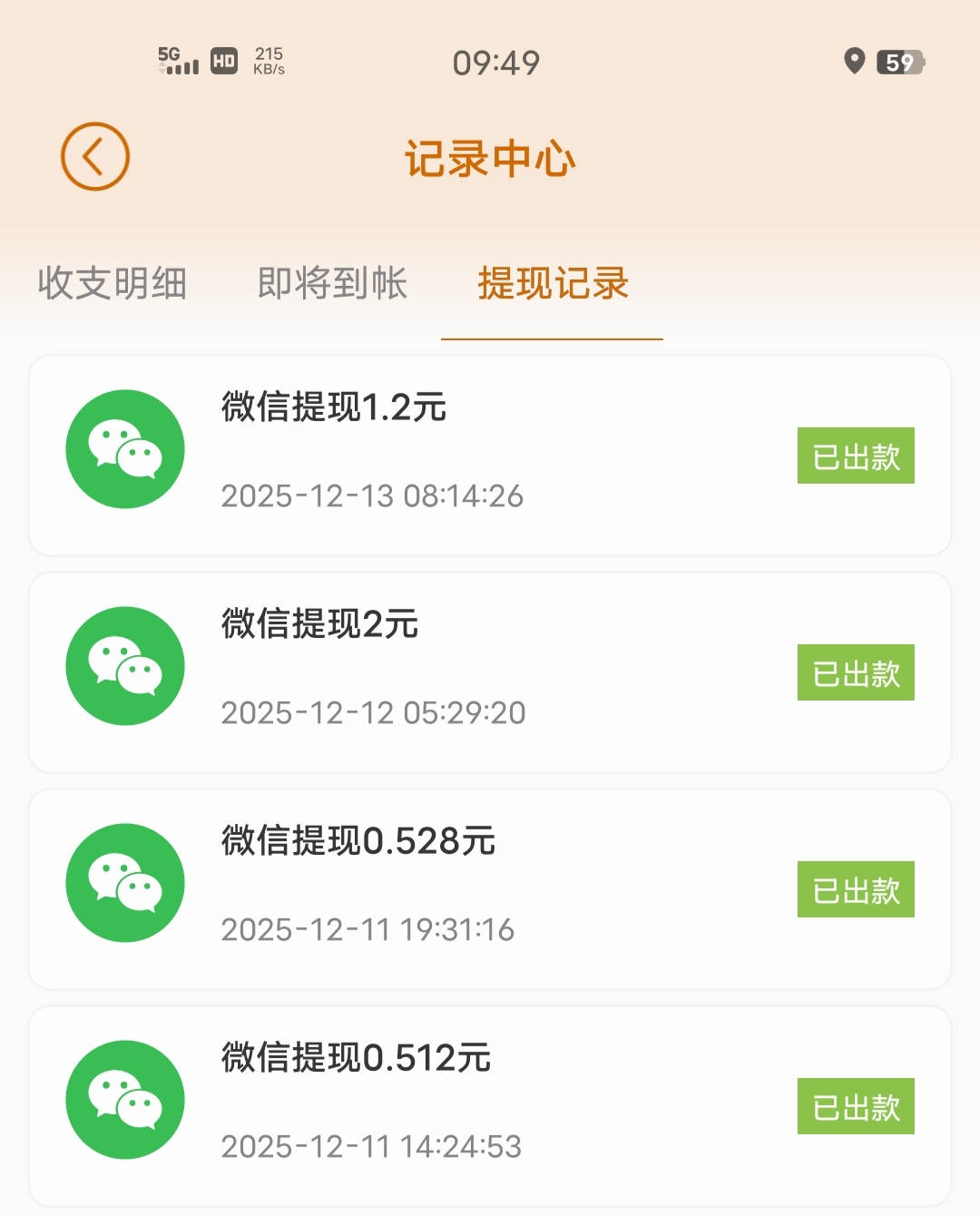Image resolution: width=980 pixels, height=1216 pixels.
Task: Tap the HD icon in the status bar
Action: [224, 62]
